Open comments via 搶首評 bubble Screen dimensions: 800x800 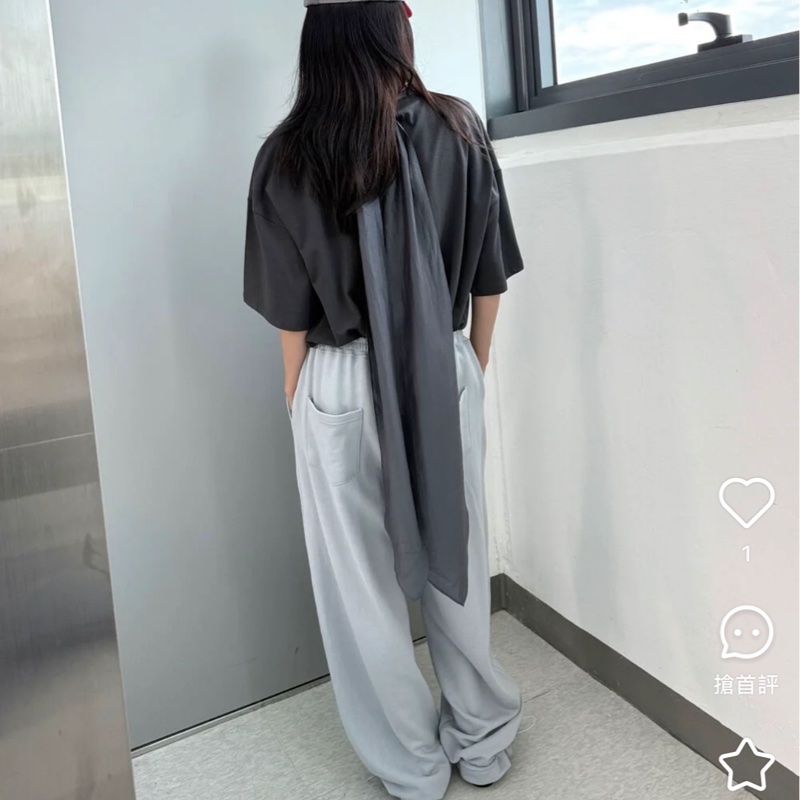click(x=746, y=633)
